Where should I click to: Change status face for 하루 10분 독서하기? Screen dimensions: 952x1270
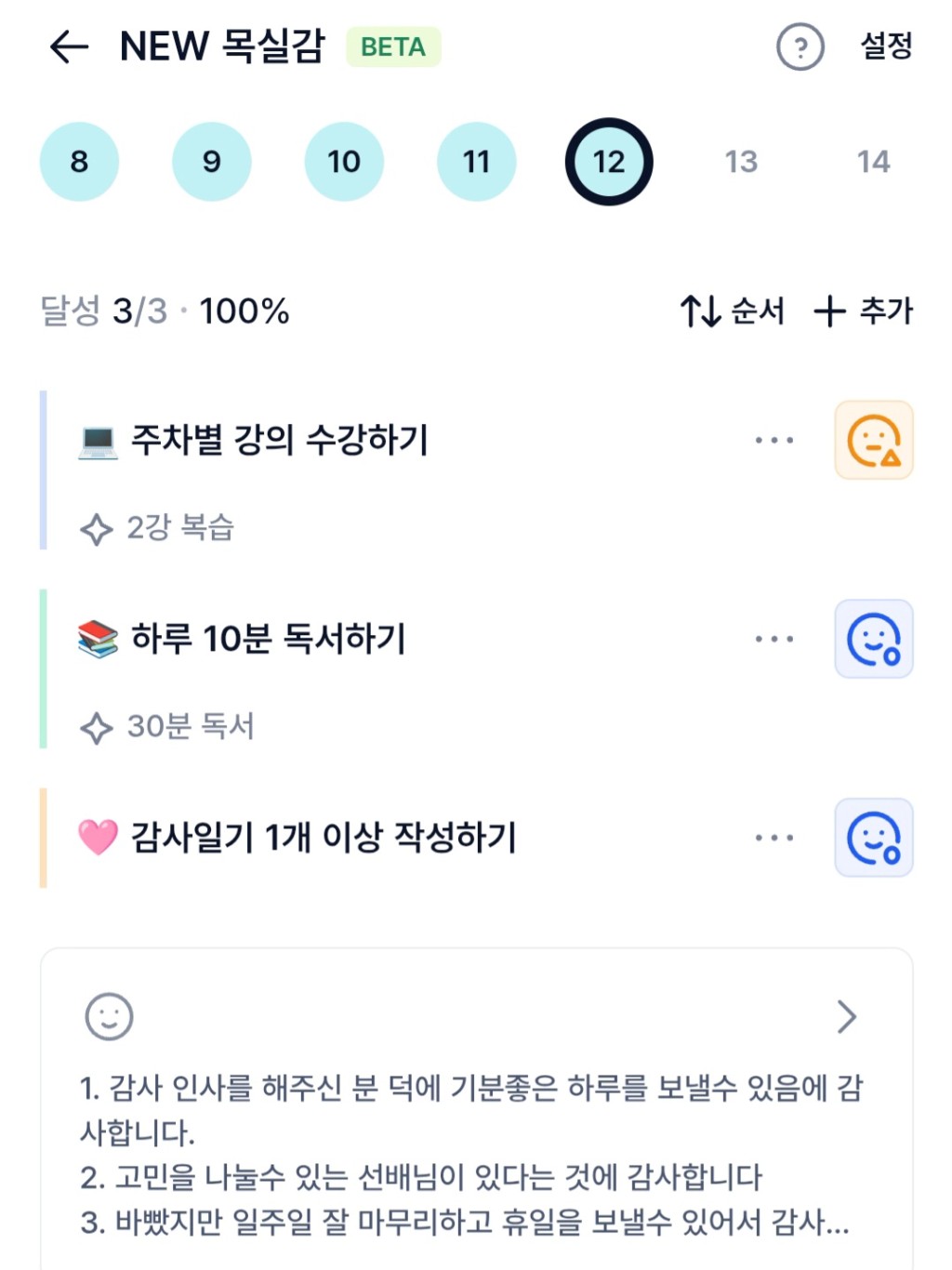[873, 639]
